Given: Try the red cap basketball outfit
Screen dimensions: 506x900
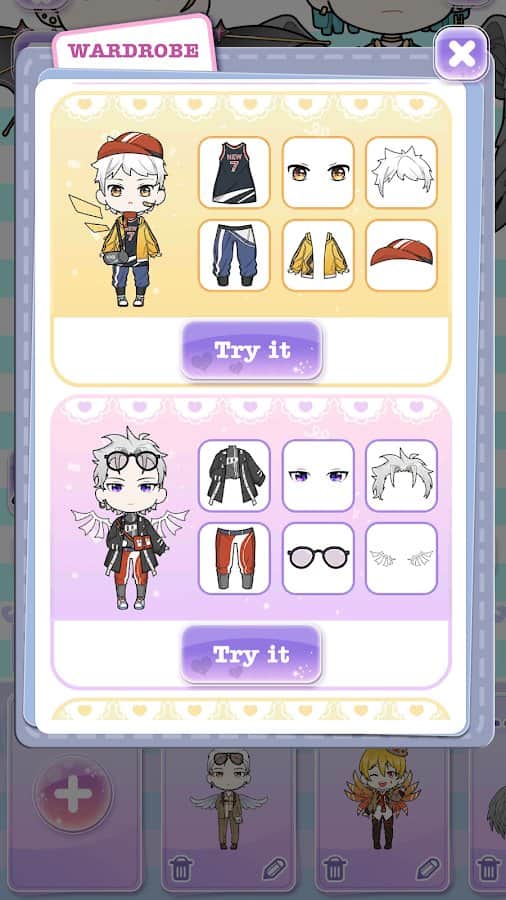Looking at the screenshot, I should point(252,350).
